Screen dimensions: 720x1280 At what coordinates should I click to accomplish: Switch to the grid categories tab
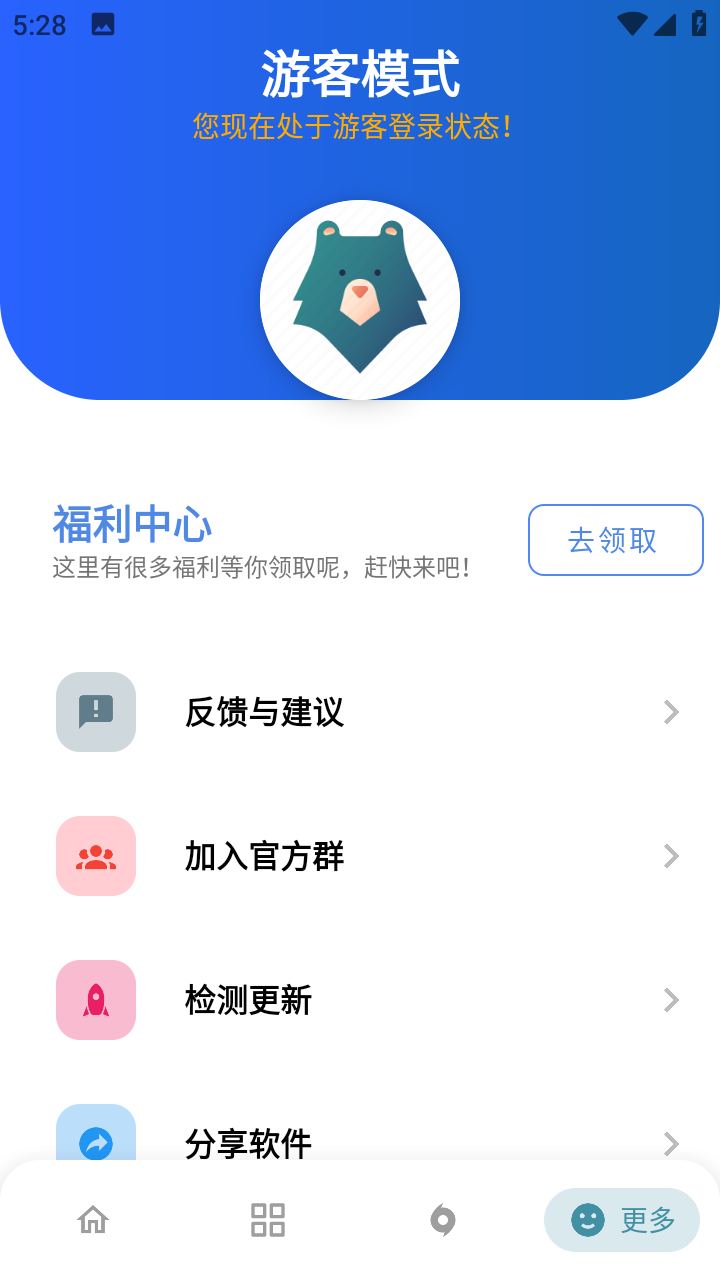point(268,1220)
